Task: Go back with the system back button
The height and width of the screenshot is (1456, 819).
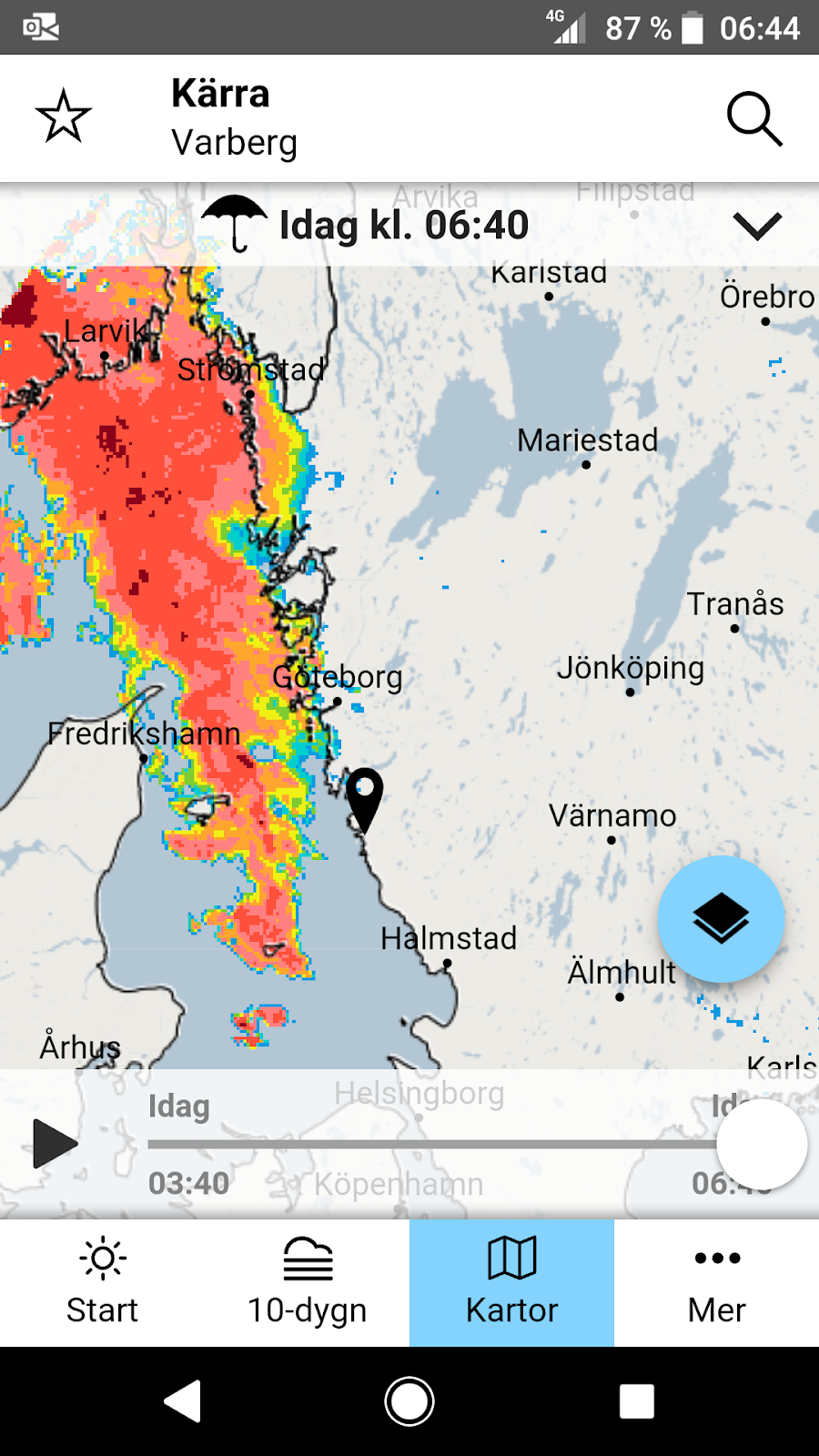Action: click(x=183, y=1401)
